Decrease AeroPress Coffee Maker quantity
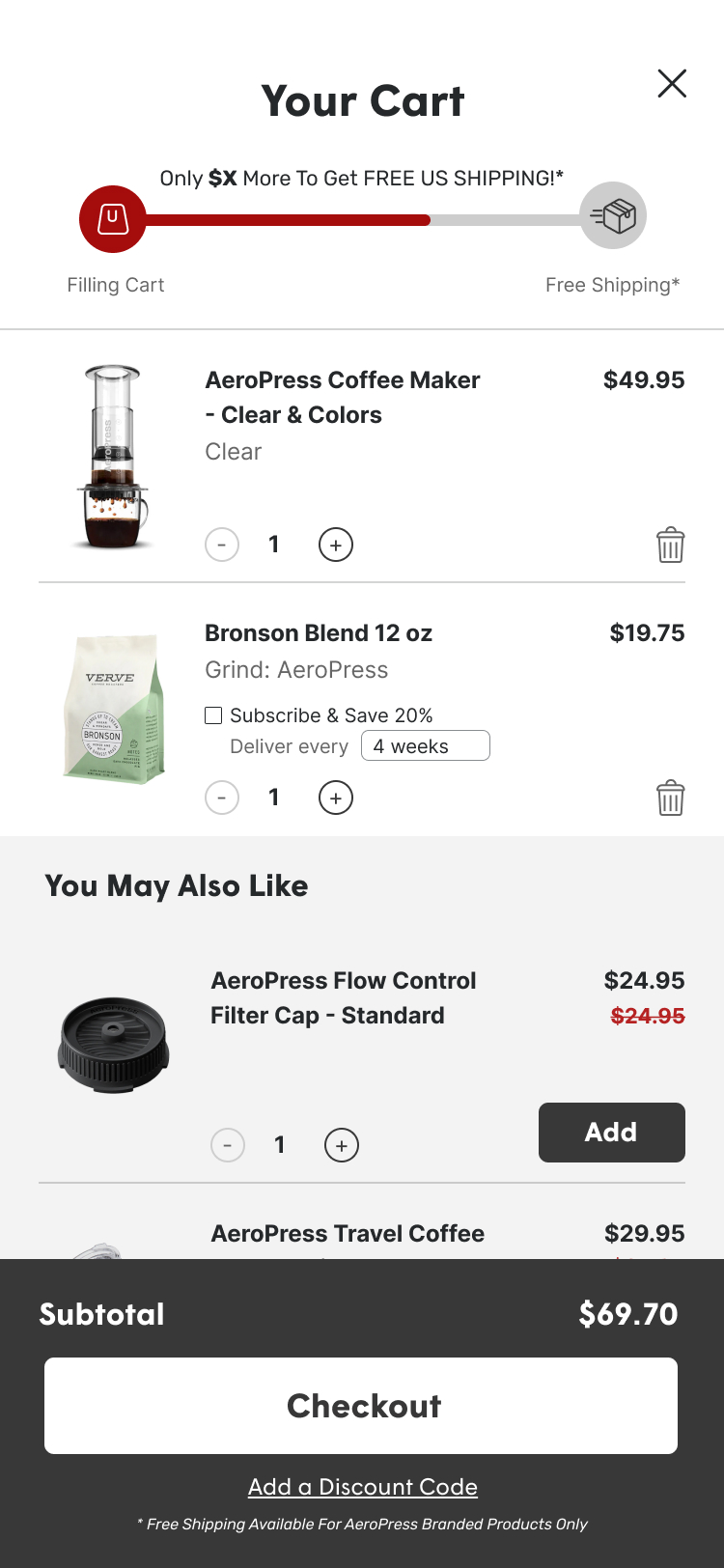This screenshot has height=1568, width=724. point(222,545)
